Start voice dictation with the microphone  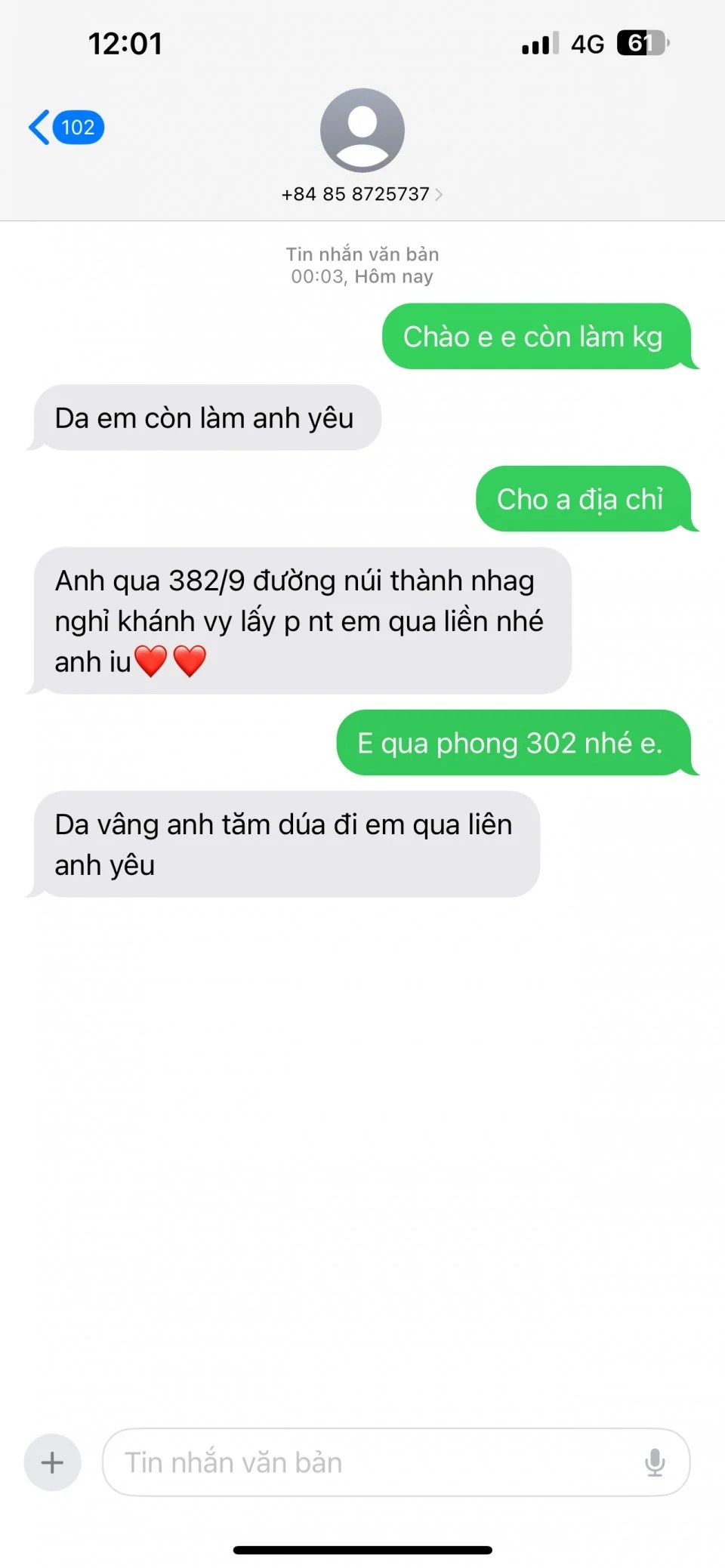coord(655,1462)
